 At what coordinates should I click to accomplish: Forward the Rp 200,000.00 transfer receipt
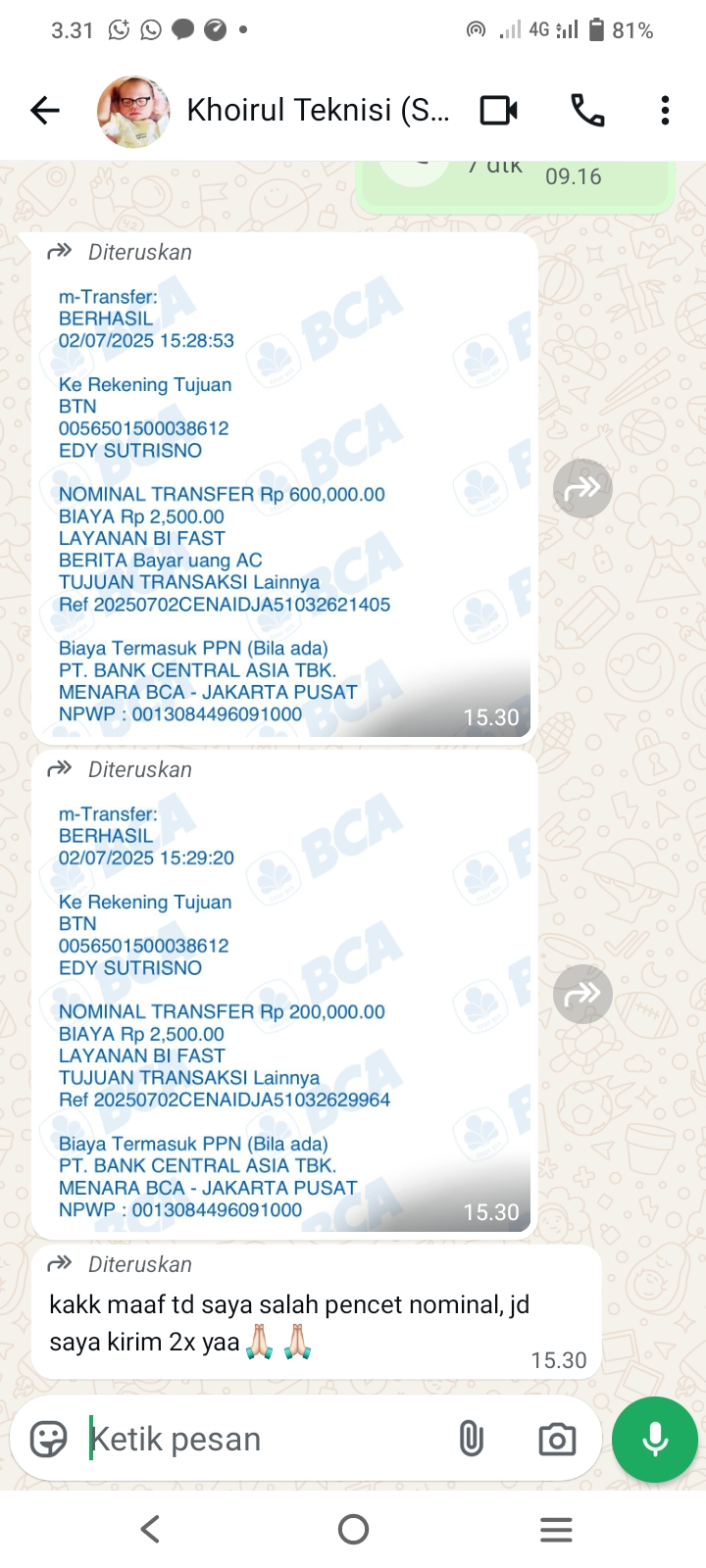(x=582, y=994)
